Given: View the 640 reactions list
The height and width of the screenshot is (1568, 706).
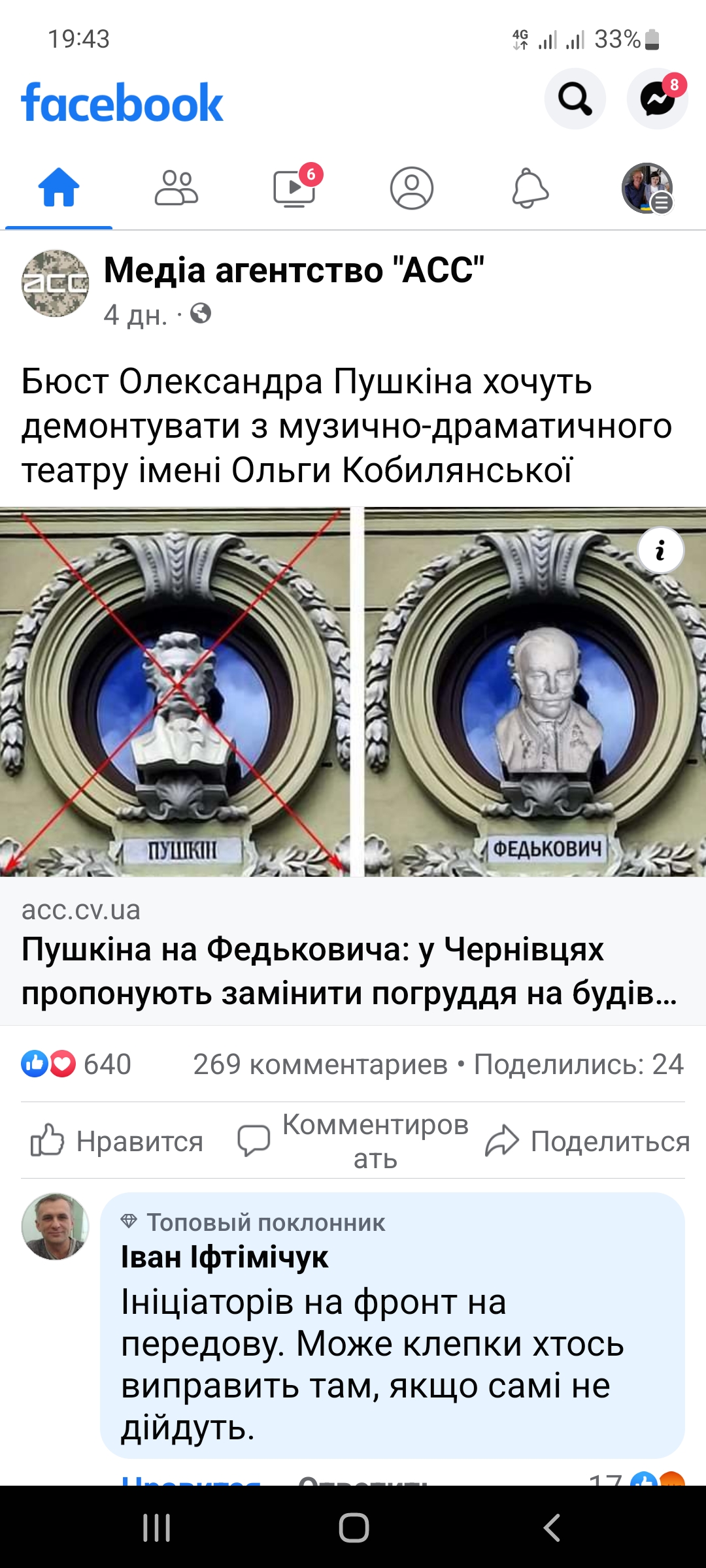Looking at the screenshot, I should point(77,1064).
